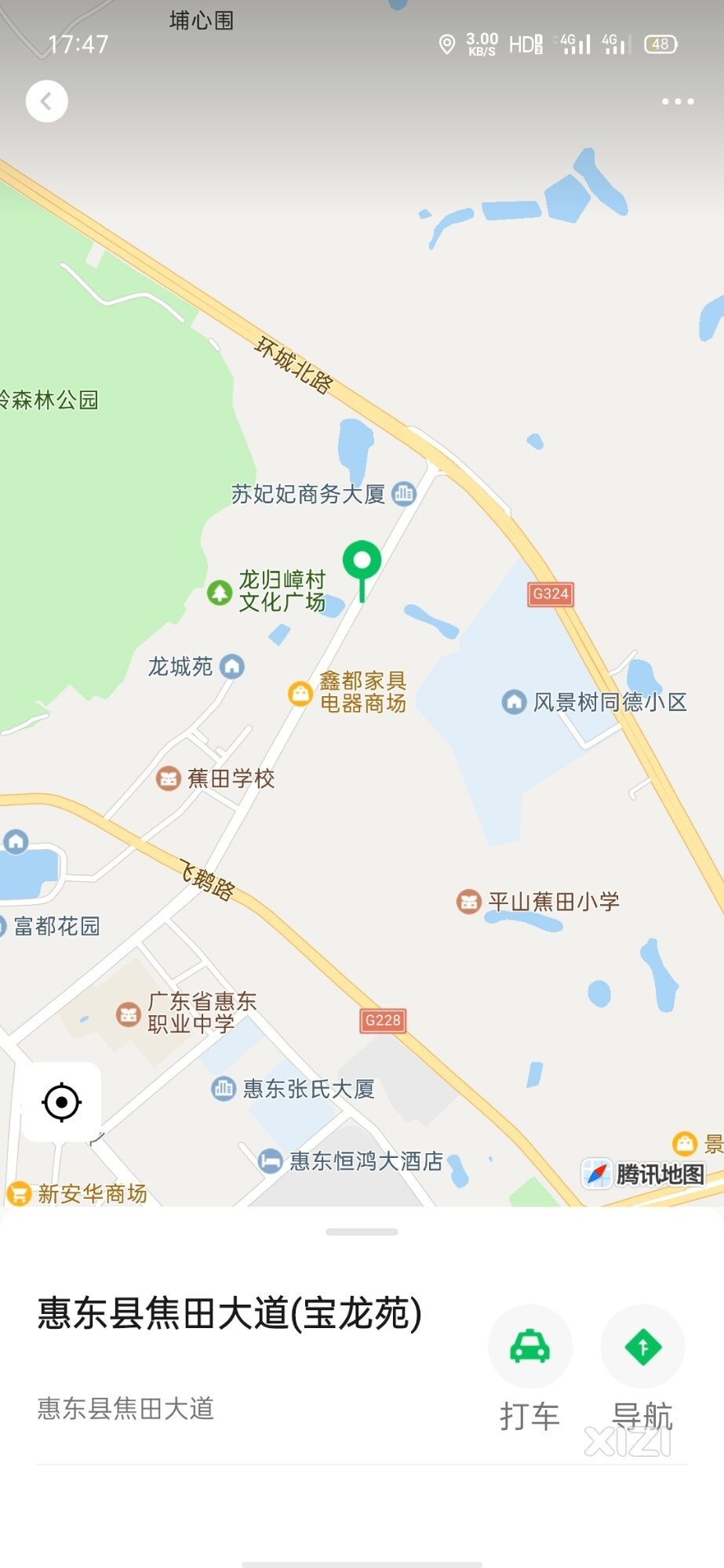Select 龙城苑 residence marker
The image size is (724, 1568).
click(x=232, y=666)
